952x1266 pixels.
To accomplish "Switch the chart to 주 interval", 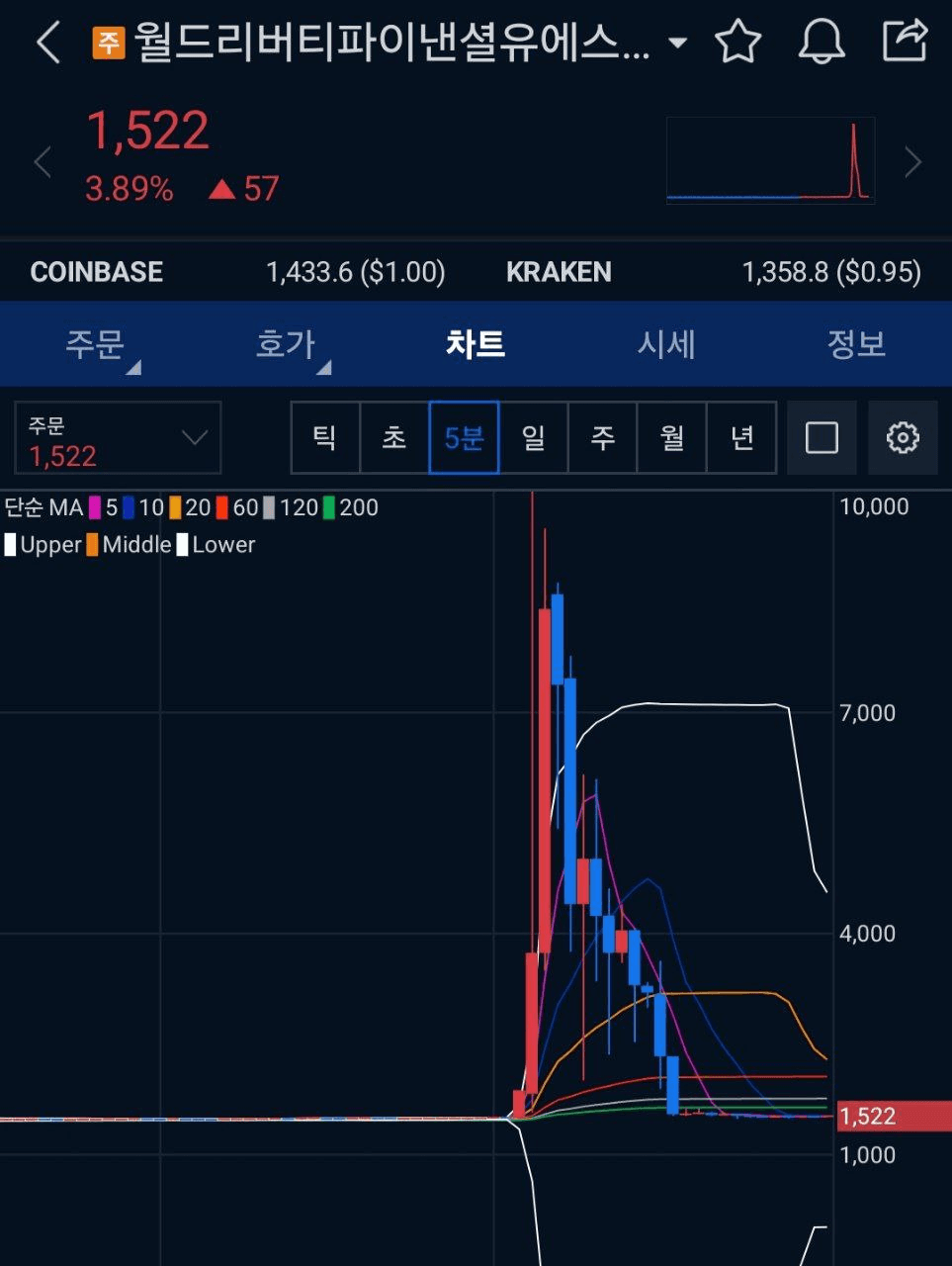I will pyautogui.click(x=603, y=438).
